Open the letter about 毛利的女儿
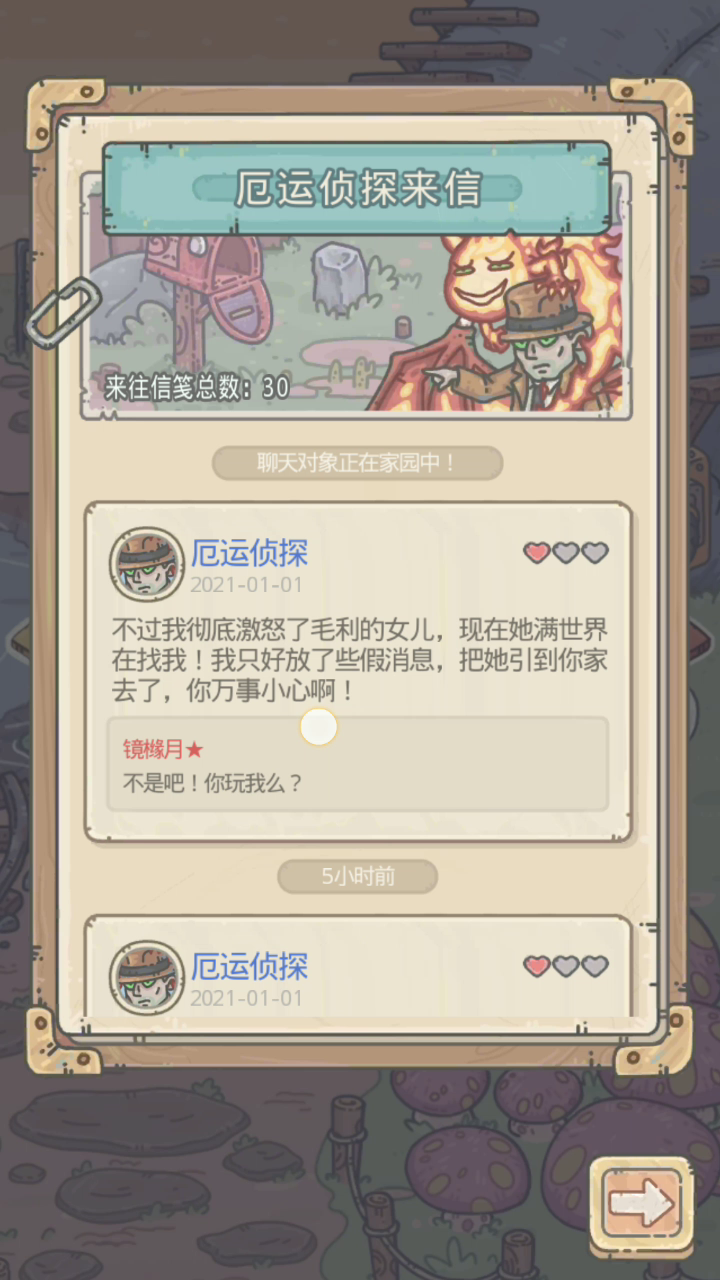Screen dimensions: 720x1280 (x=358, y=660)
